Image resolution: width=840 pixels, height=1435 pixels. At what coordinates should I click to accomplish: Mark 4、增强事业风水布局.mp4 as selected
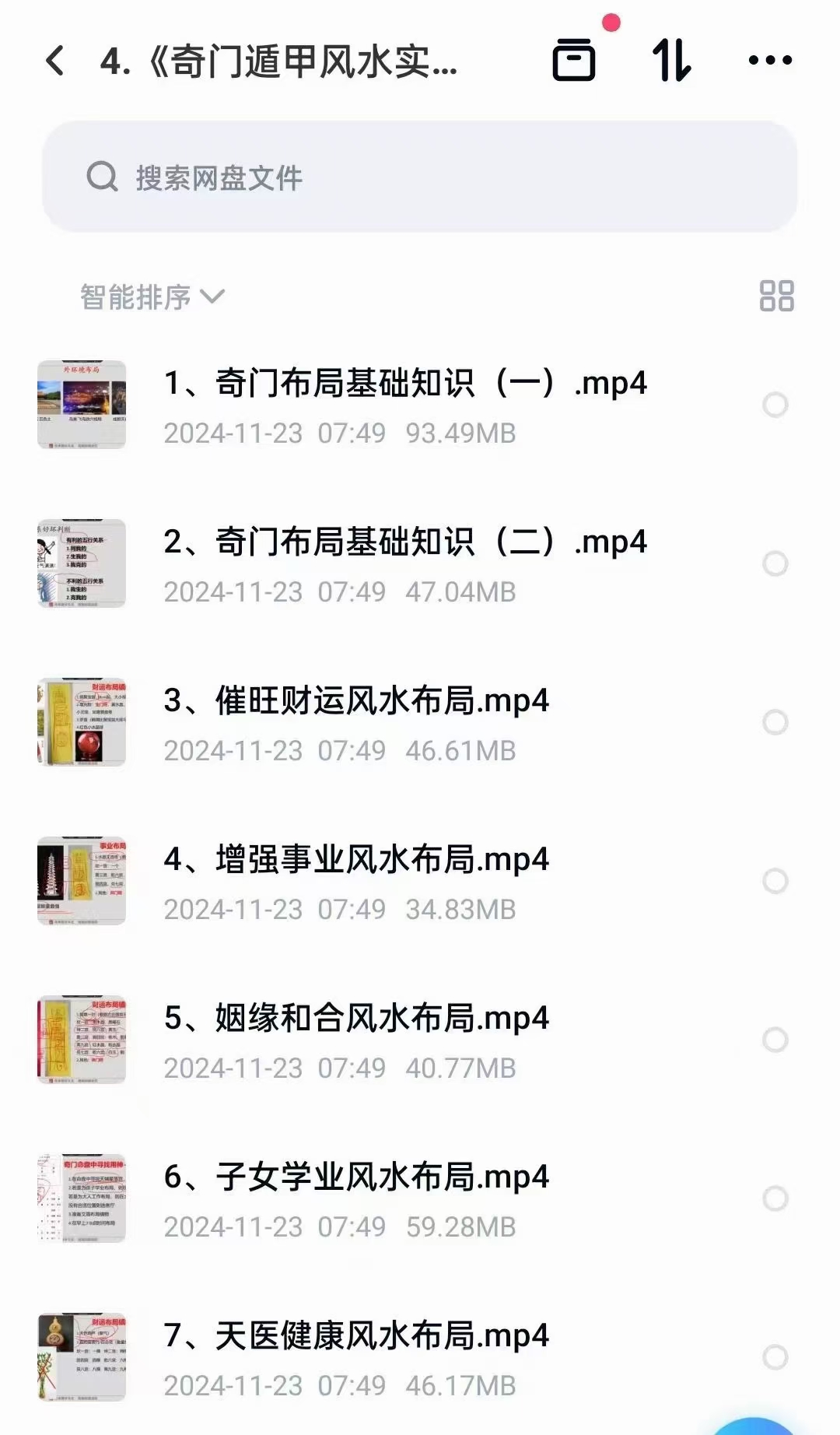775,881
